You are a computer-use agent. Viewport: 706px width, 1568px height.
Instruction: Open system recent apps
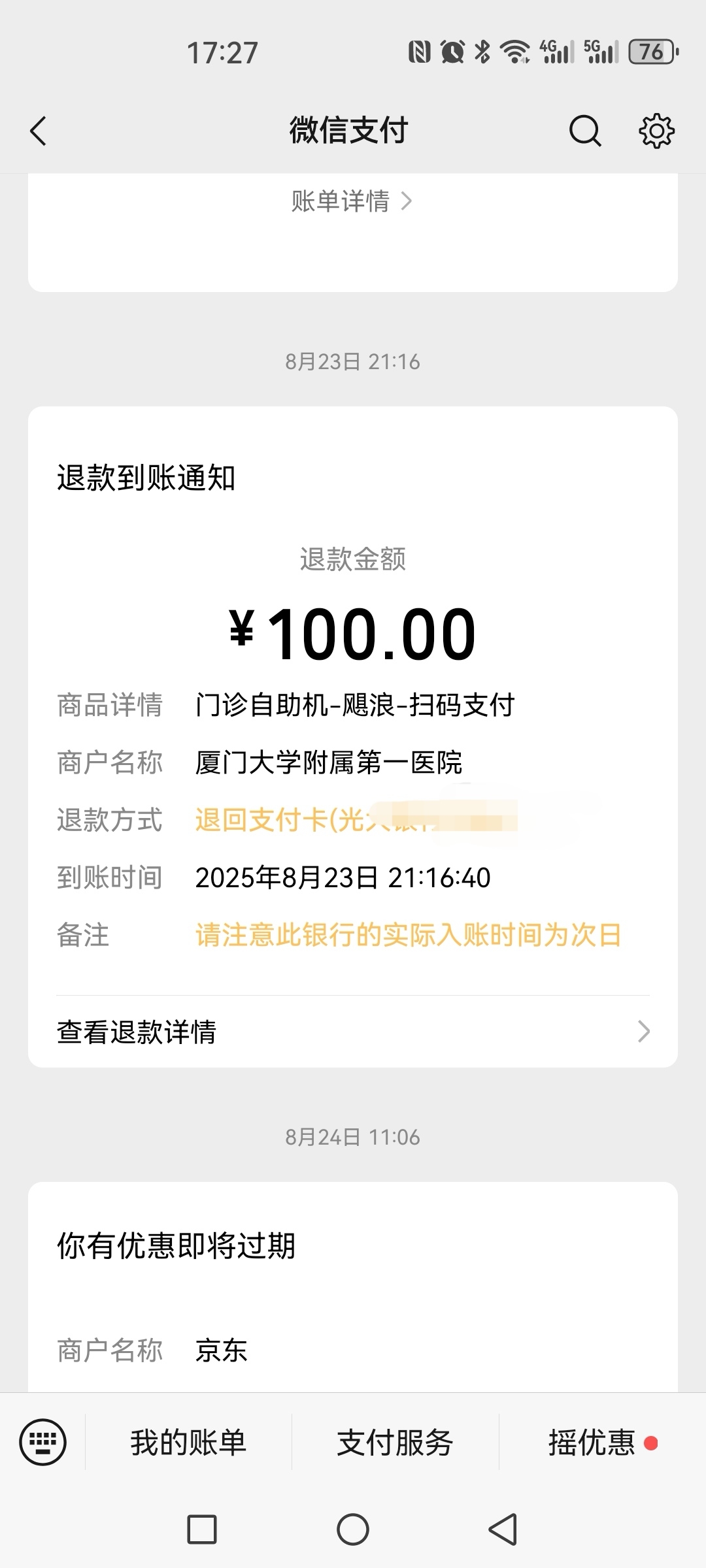202,1529
